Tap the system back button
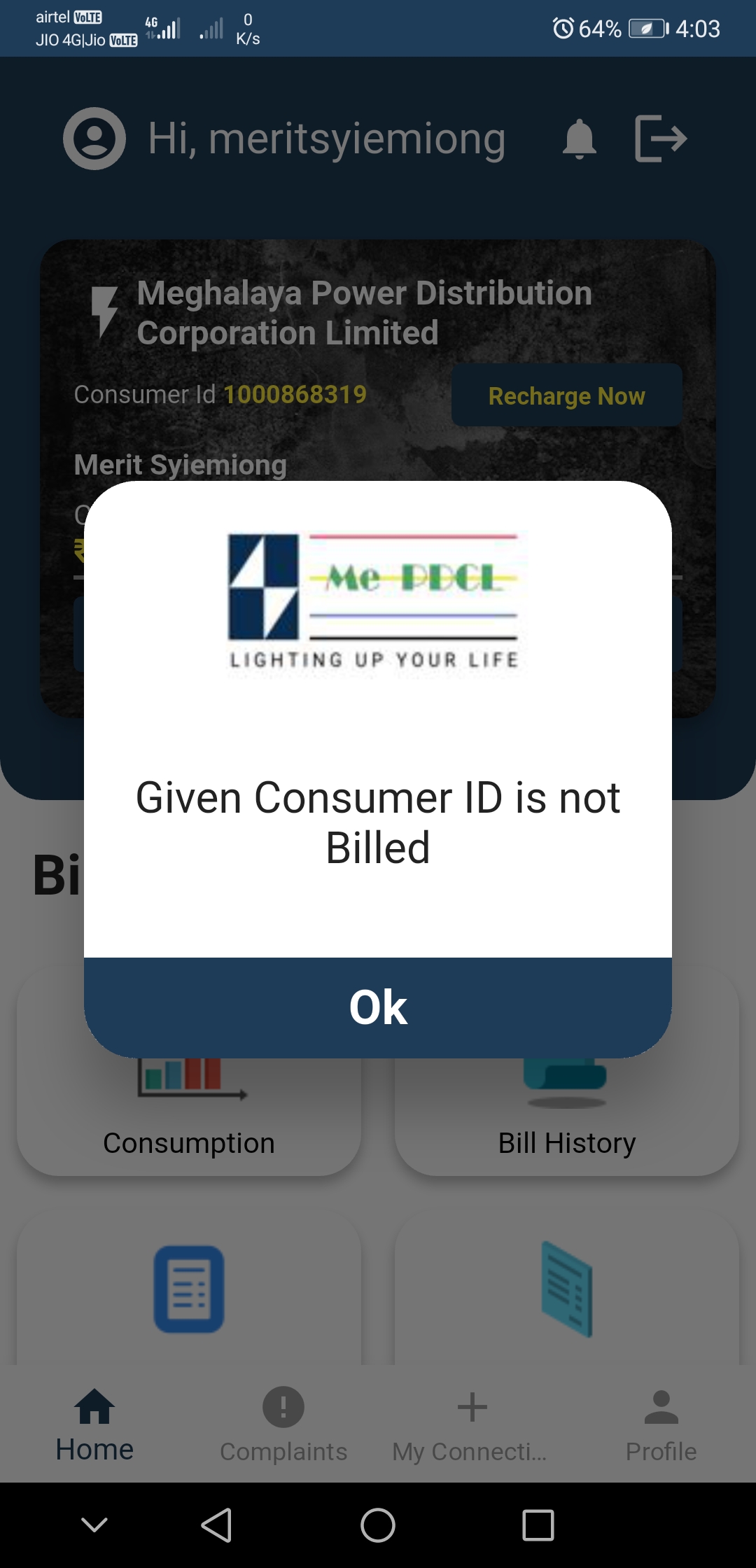 [217, 1525]
